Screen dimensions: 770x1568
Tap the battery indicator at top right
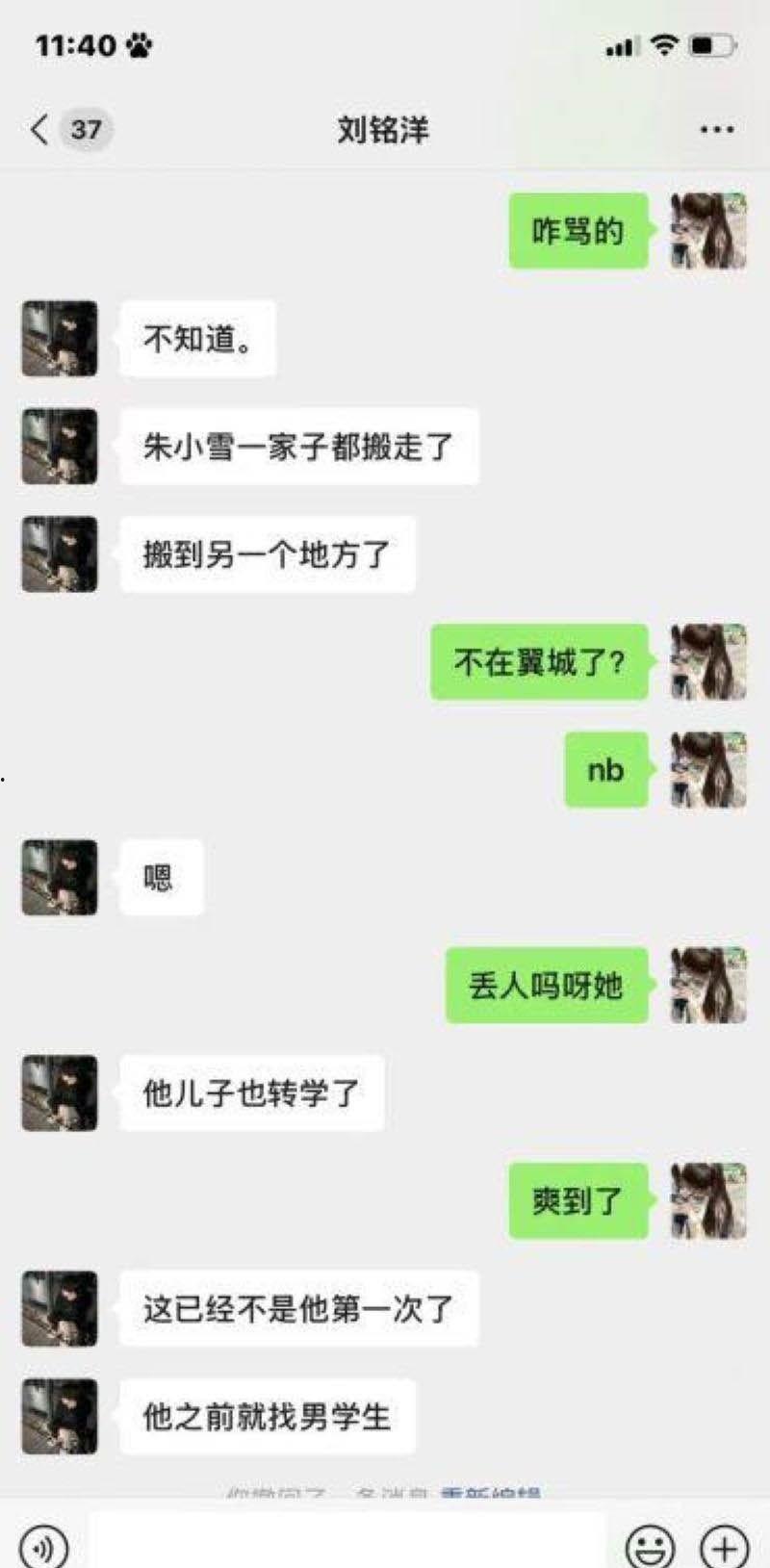coord(713,44)
